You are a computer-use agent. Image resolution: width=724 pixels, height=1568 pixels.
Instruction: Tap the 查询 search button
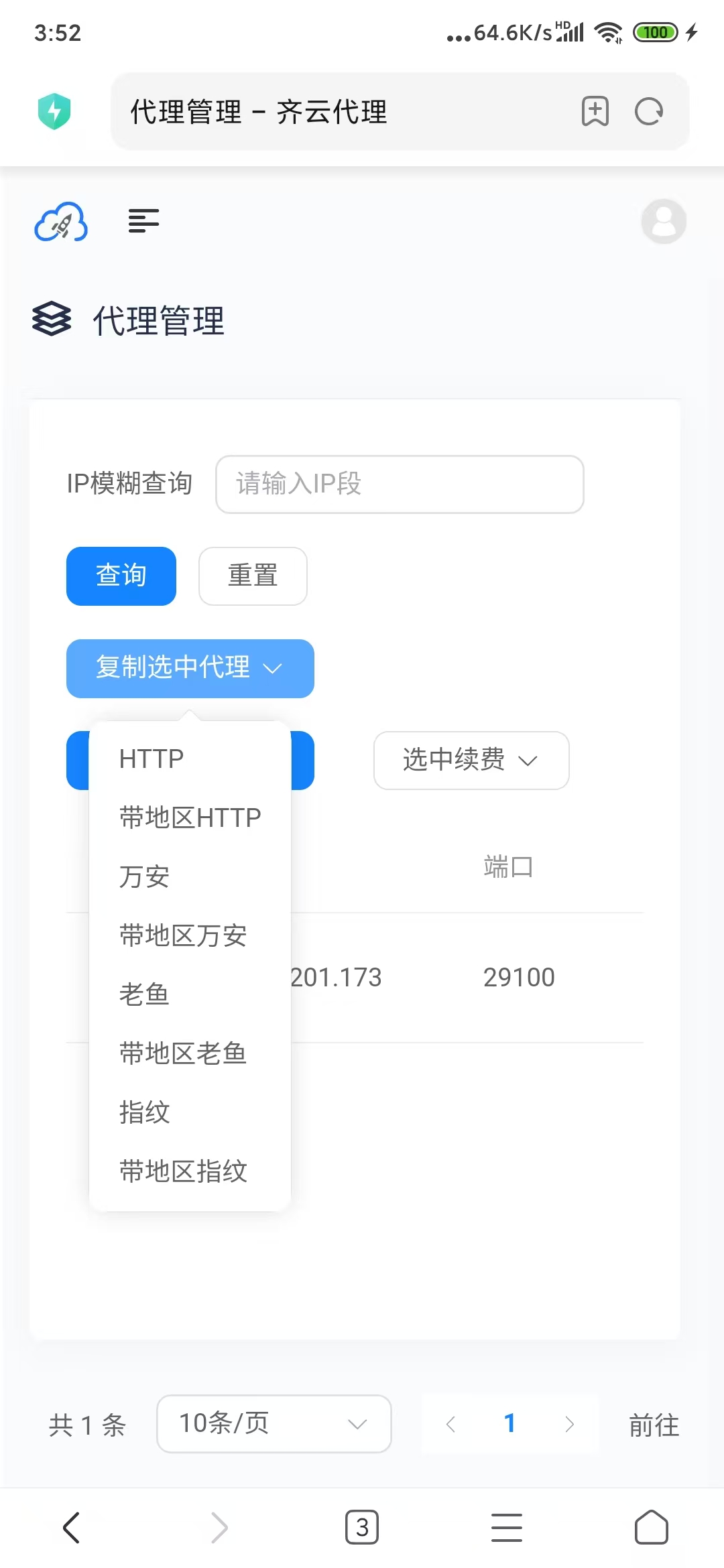[121, 576]
